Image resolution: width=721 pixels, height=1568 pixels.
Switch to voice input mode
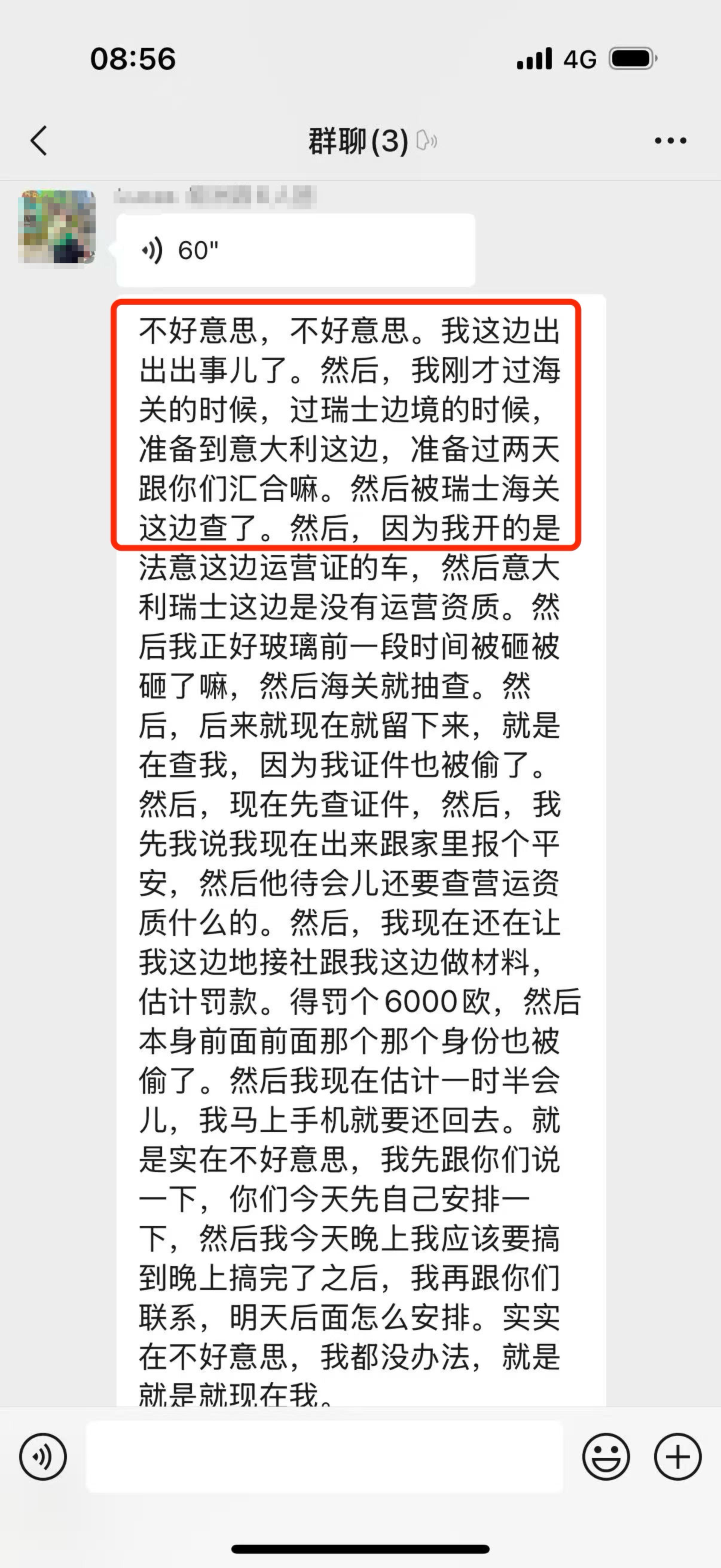tap(42, 1456)
